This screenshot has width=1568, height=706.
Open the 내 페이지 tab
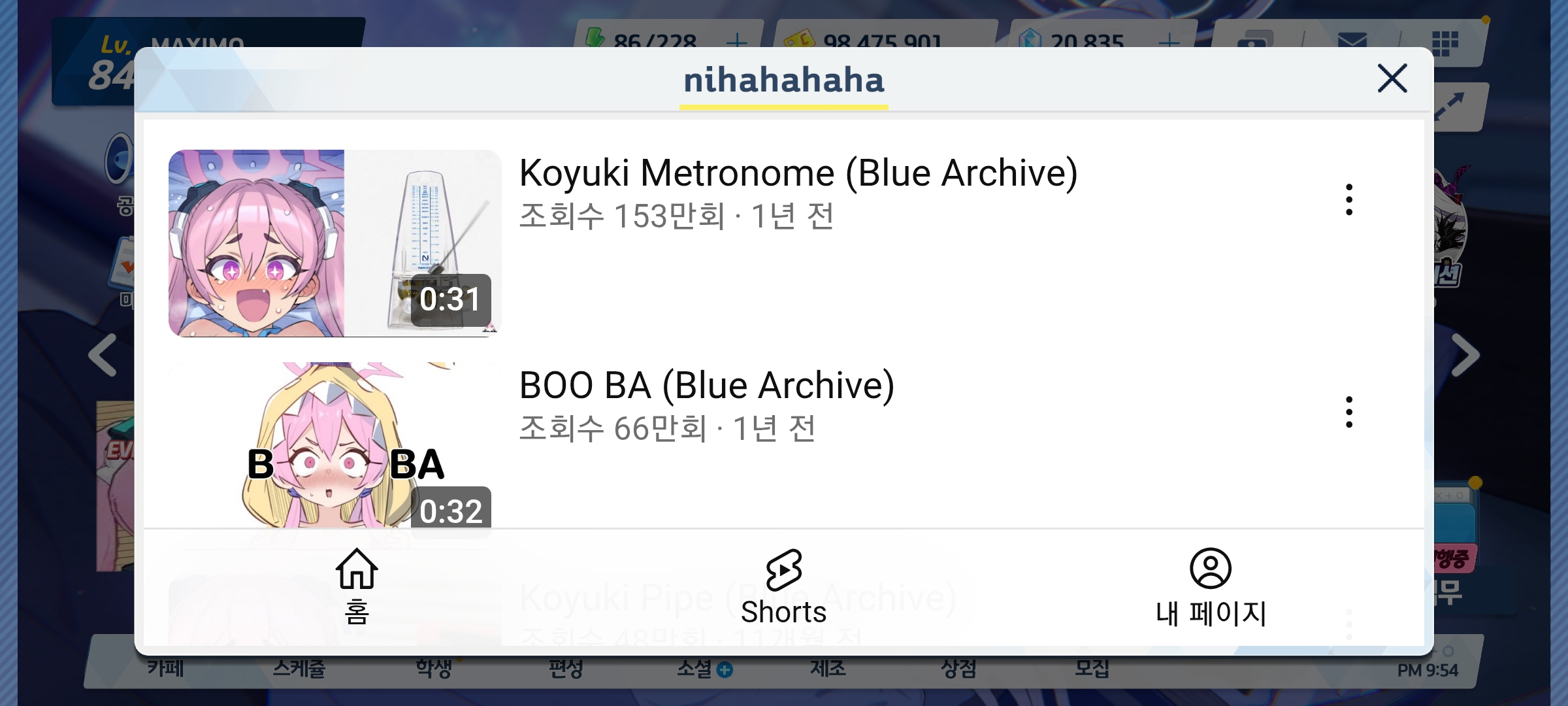(x=1211, y=586)
